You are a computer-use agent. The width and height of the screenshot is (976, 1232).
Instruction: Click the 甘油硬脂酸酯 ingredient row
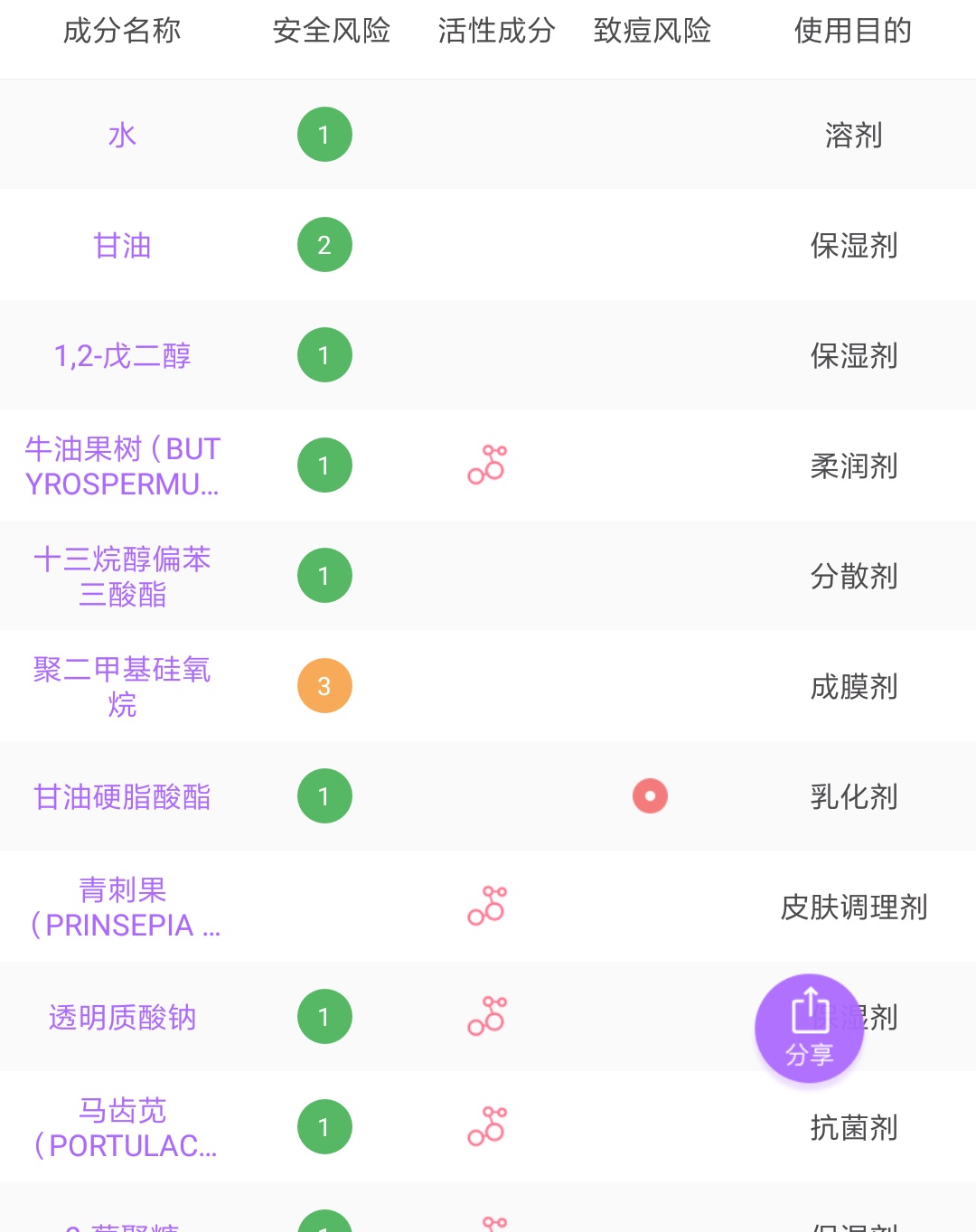pos(122,796)
